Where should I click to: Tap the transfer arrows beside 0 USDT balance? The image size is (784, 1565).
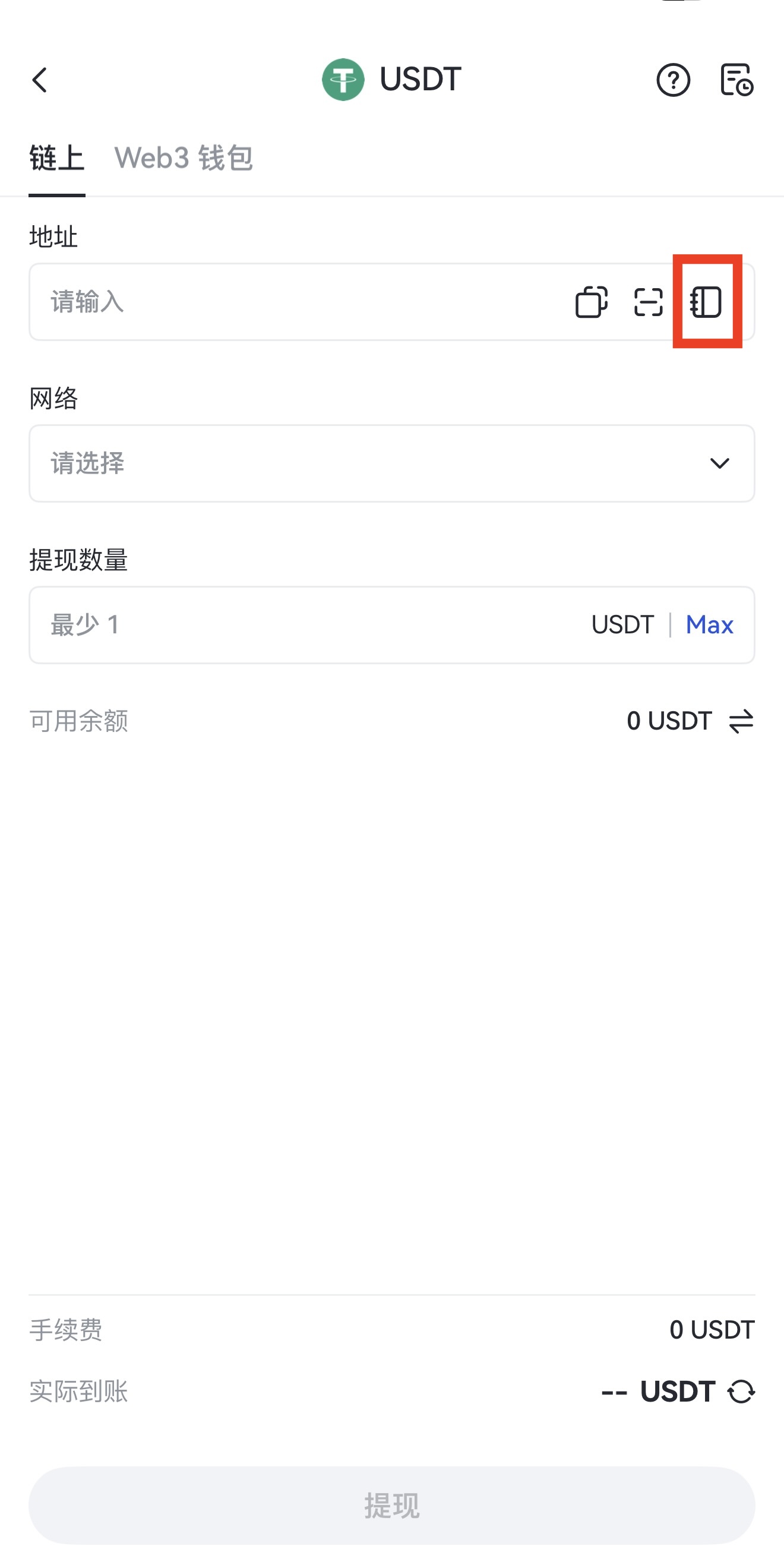tap(741, 722)
